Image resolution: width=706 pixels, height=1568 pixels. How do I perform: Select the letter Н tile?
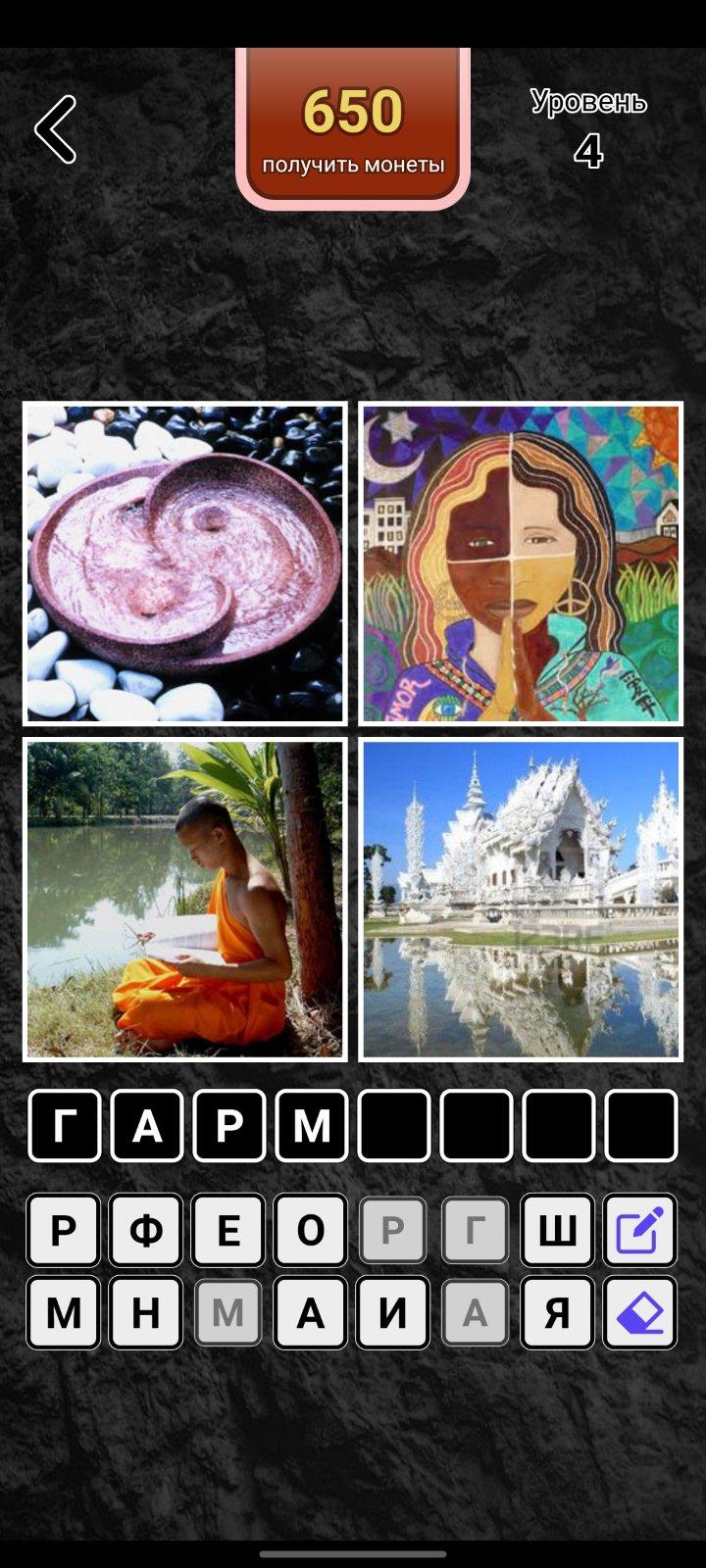(x=146, y=1311)
